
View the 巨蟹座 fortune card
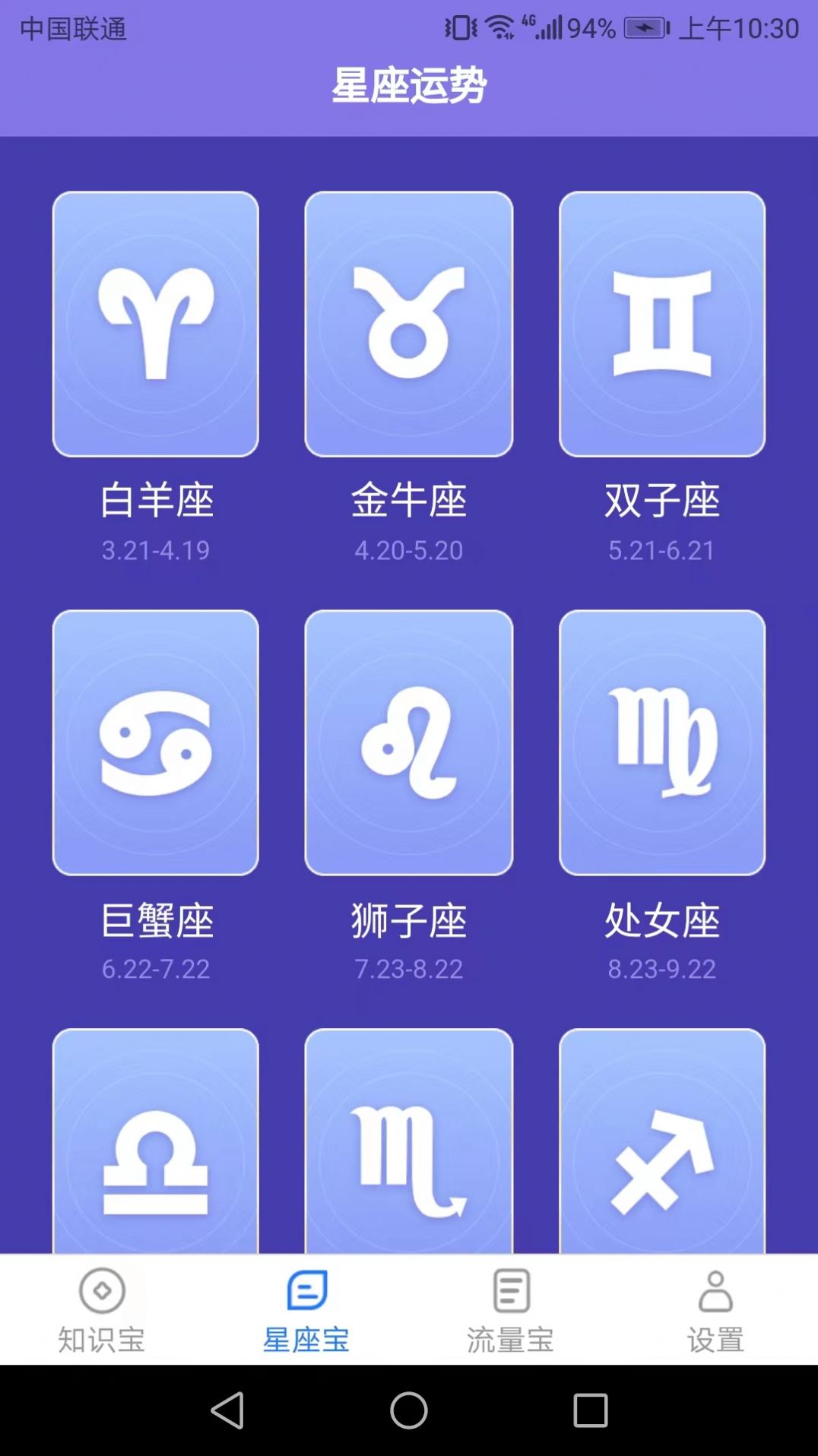tap(156, 742)
